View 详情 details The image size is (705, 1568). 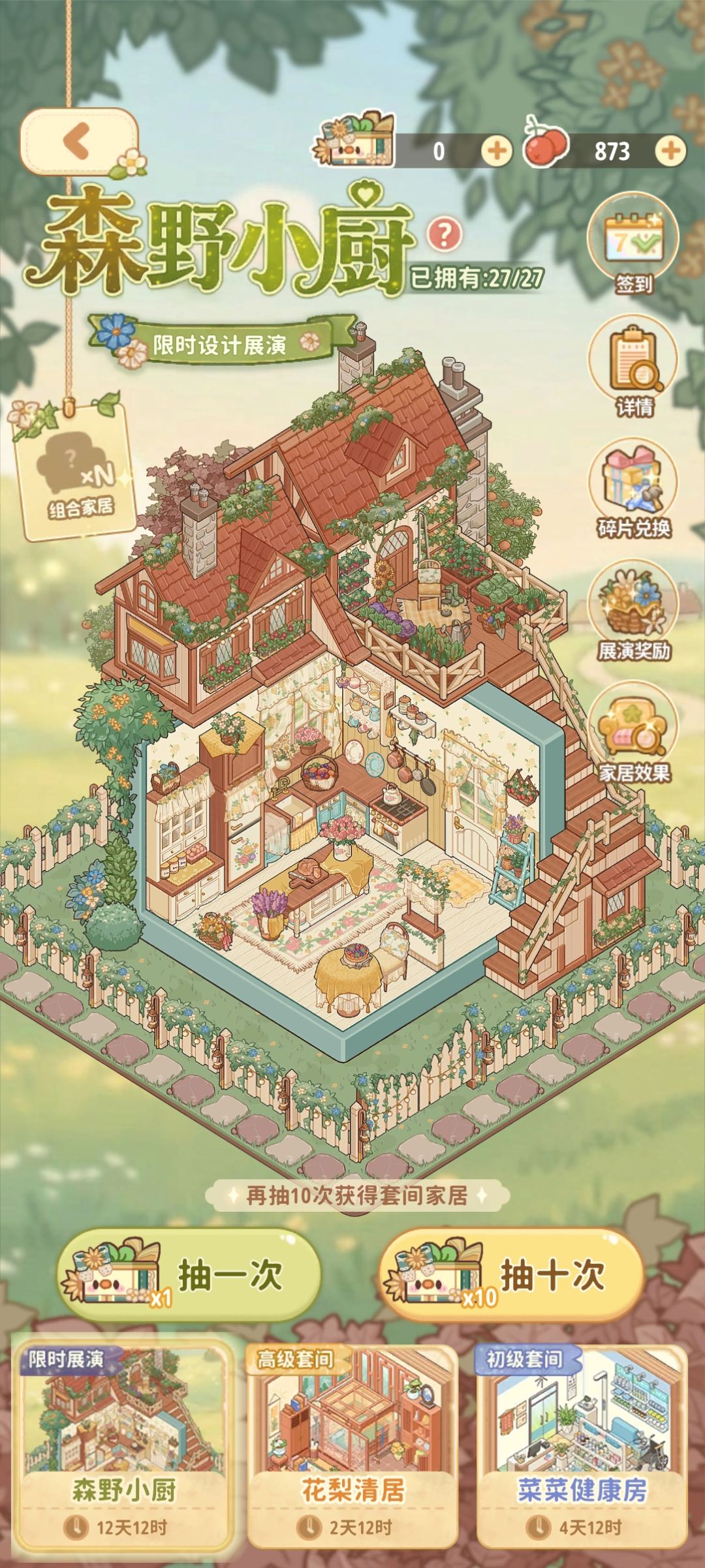tap(633, 367)
